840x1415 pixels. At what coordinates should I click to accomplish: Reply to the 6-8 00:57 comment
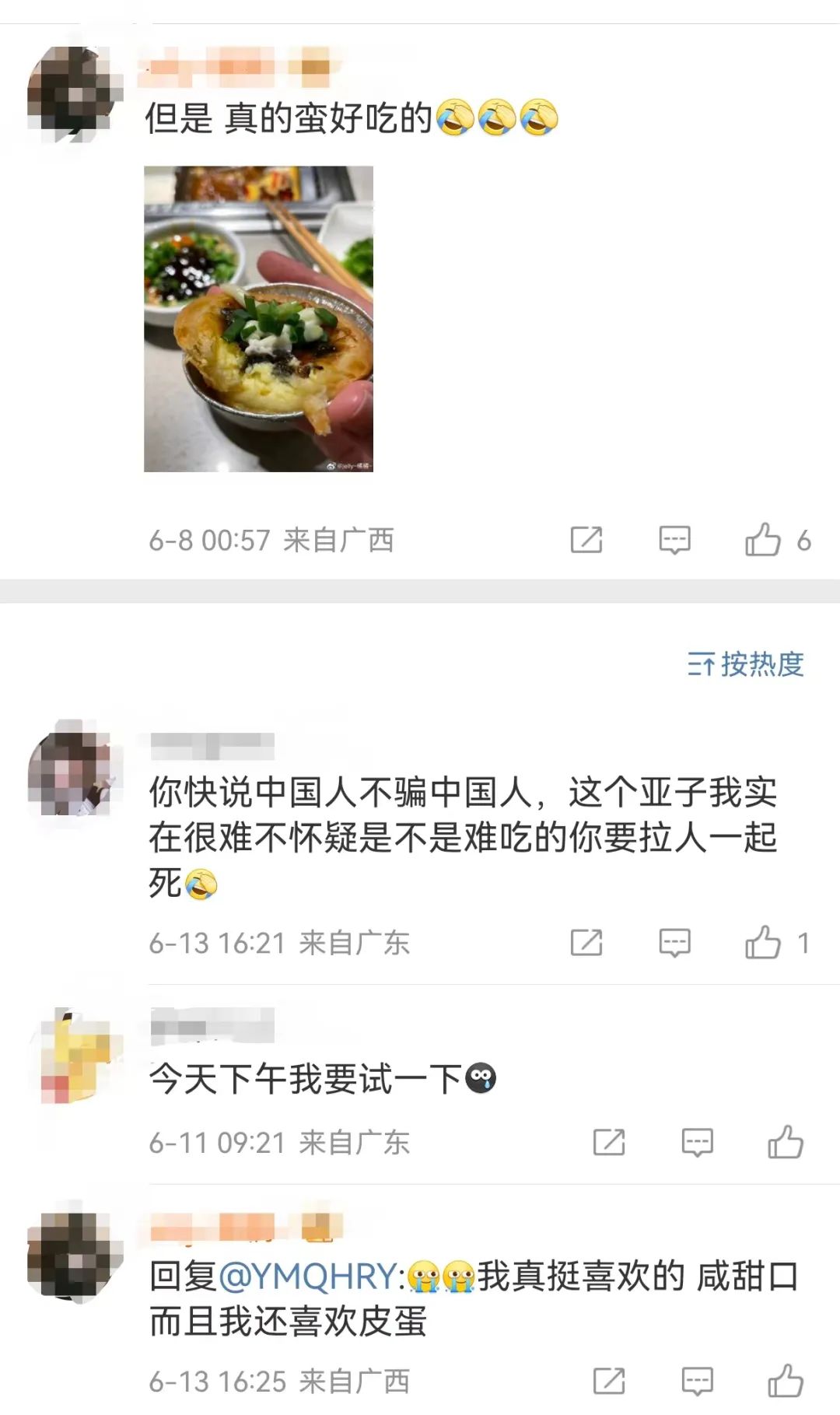click(674, 539)
